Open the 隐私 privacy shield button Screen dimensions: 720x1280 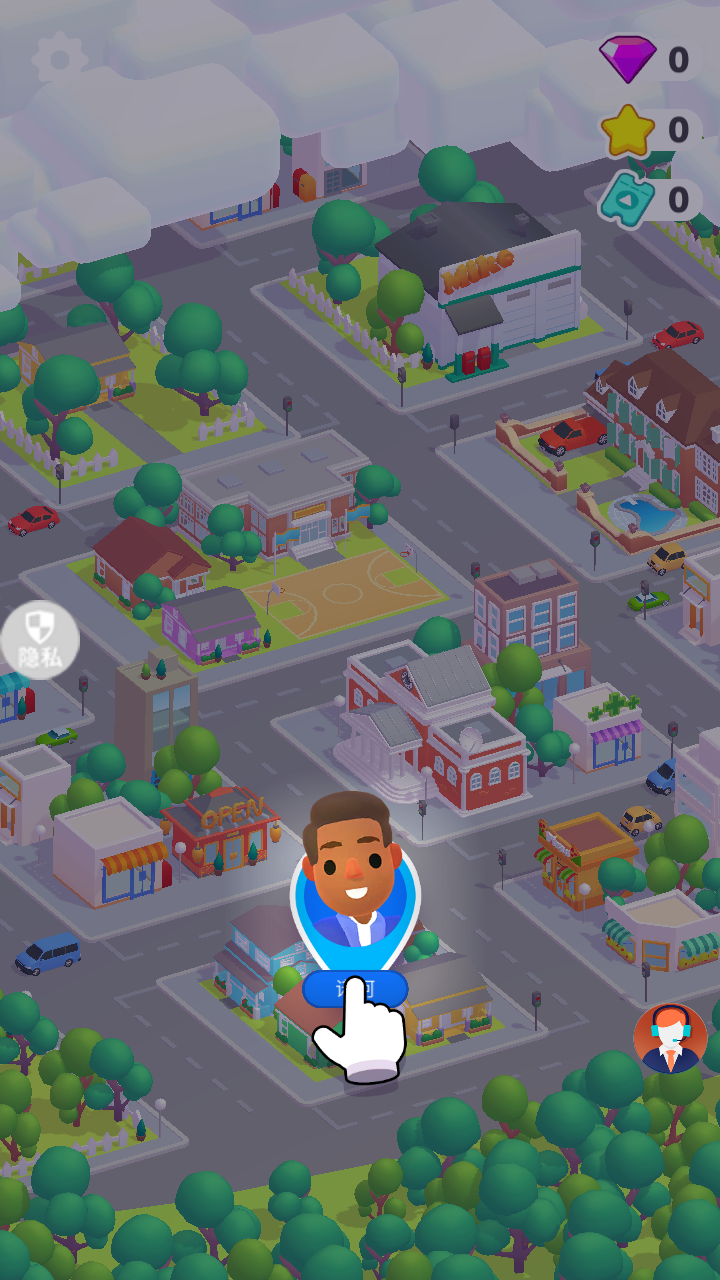(39, 640)
